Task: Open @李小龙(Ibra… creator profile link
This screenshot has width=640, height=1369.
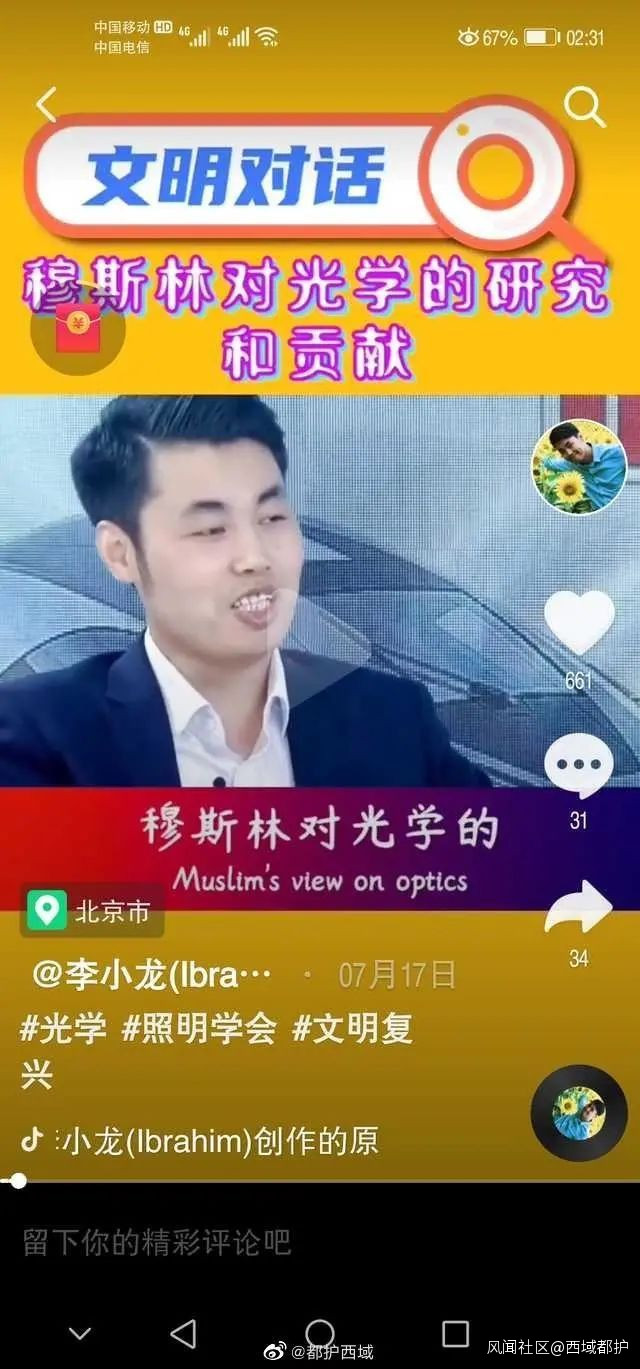Action: (x=152, y=975)
